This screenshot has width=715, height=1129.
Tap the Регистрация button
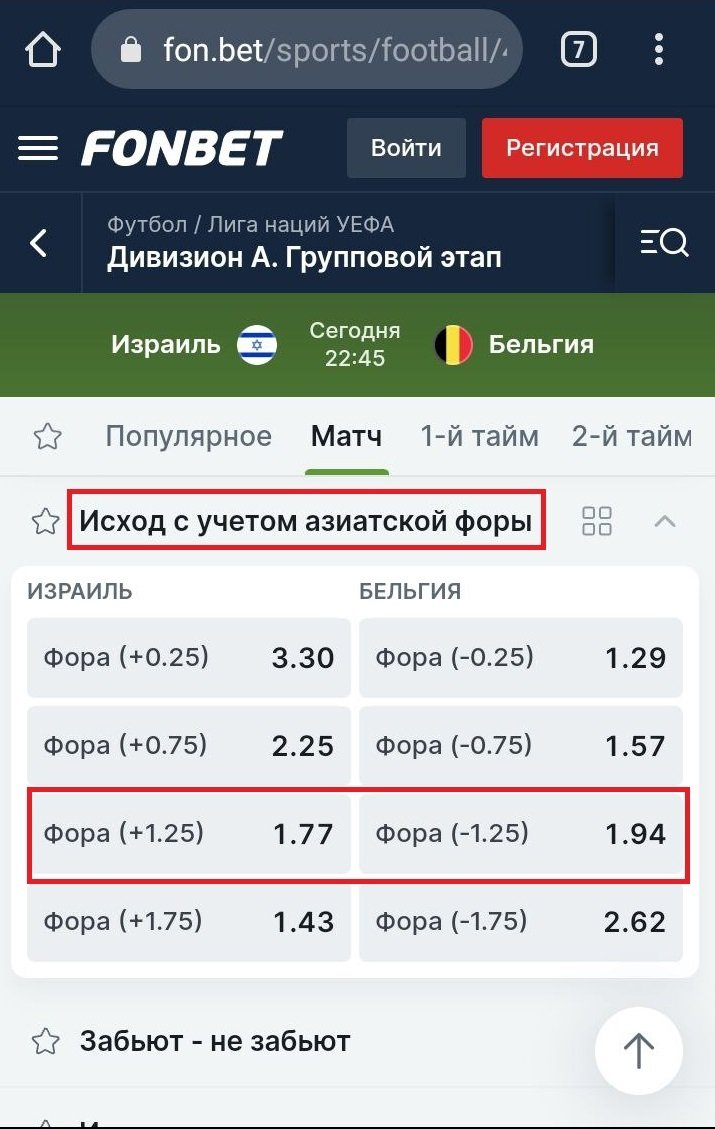582,148
